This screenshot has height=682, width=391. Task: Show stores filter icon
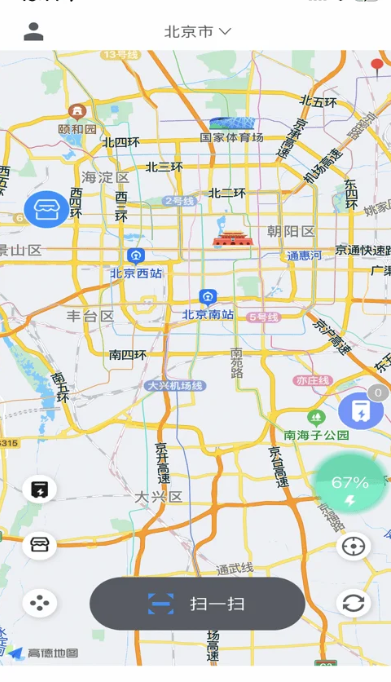coord(40,545)
